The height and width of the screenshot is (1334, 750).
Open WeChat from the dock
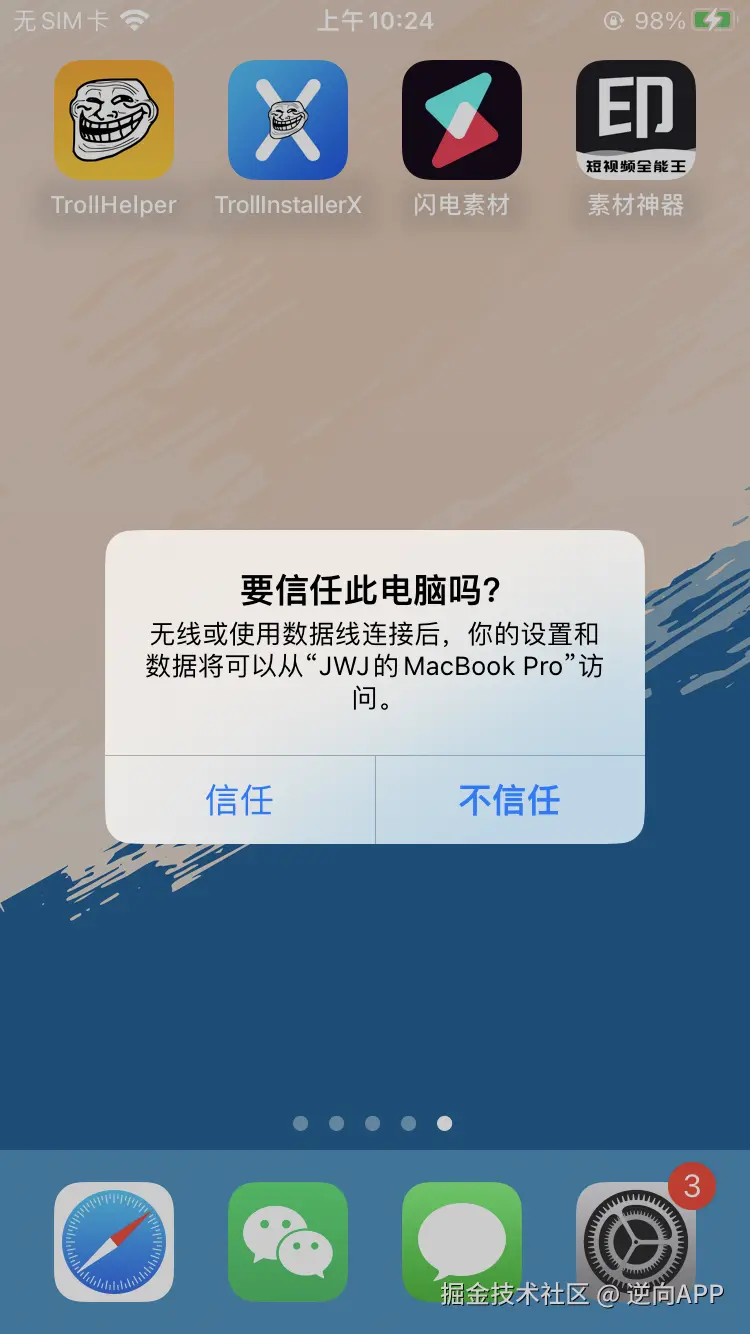pos(288,1242)
